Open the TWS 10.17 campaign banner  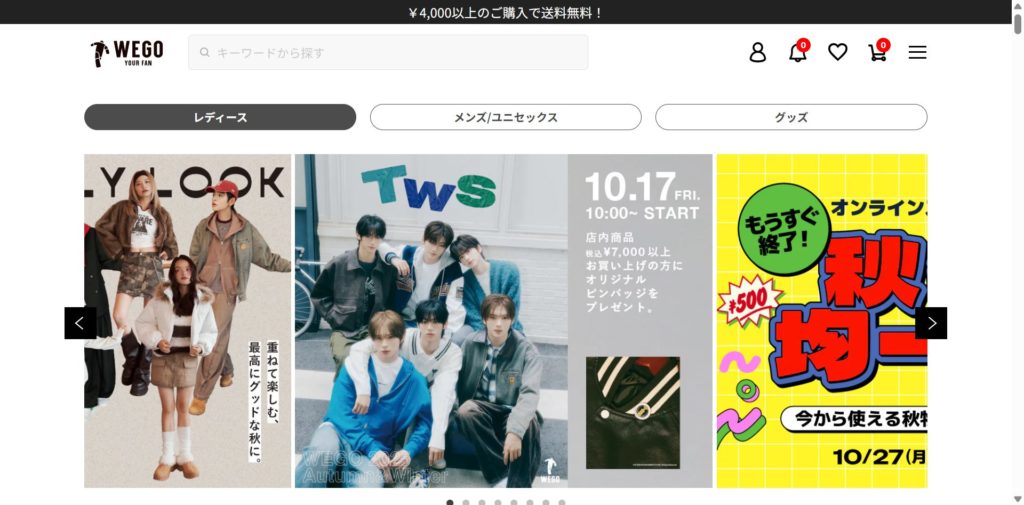pos(503,320)
